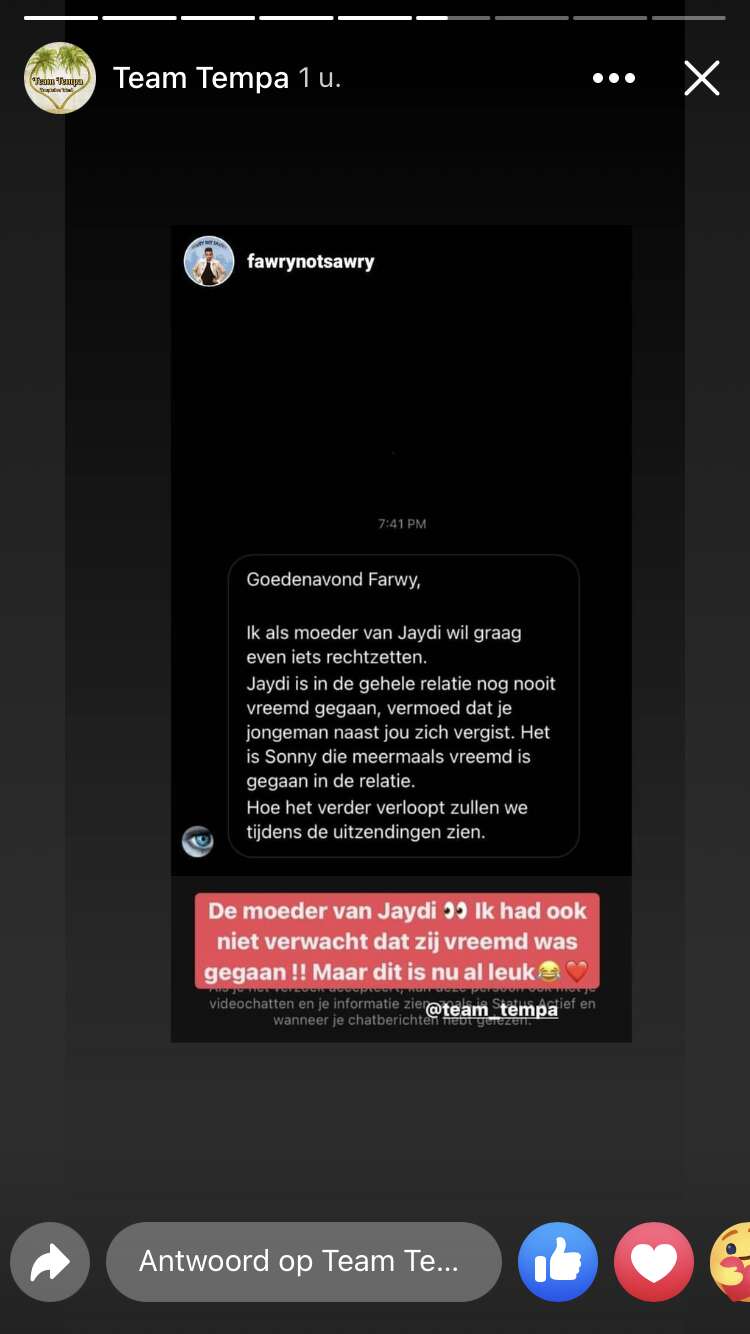
Task: Open the @team_tempa mention link
Action: 492,1009
